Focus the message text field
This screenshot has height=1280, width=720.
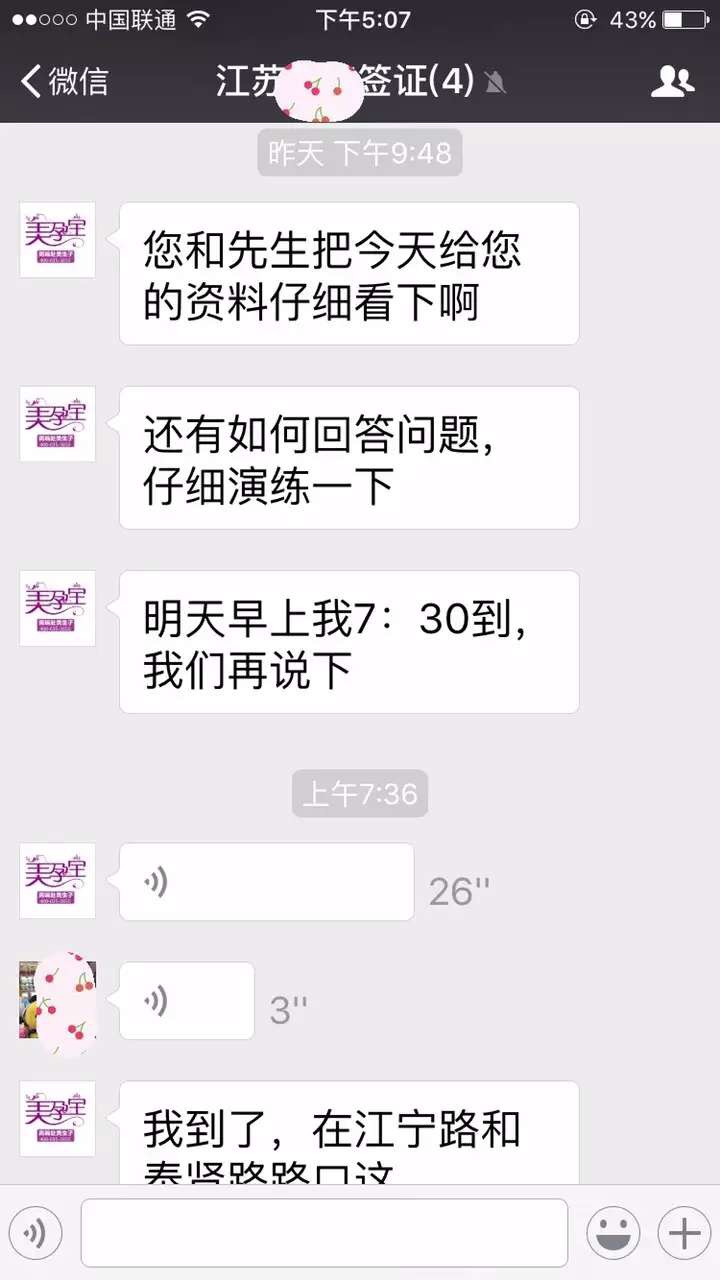(324, 1233)
